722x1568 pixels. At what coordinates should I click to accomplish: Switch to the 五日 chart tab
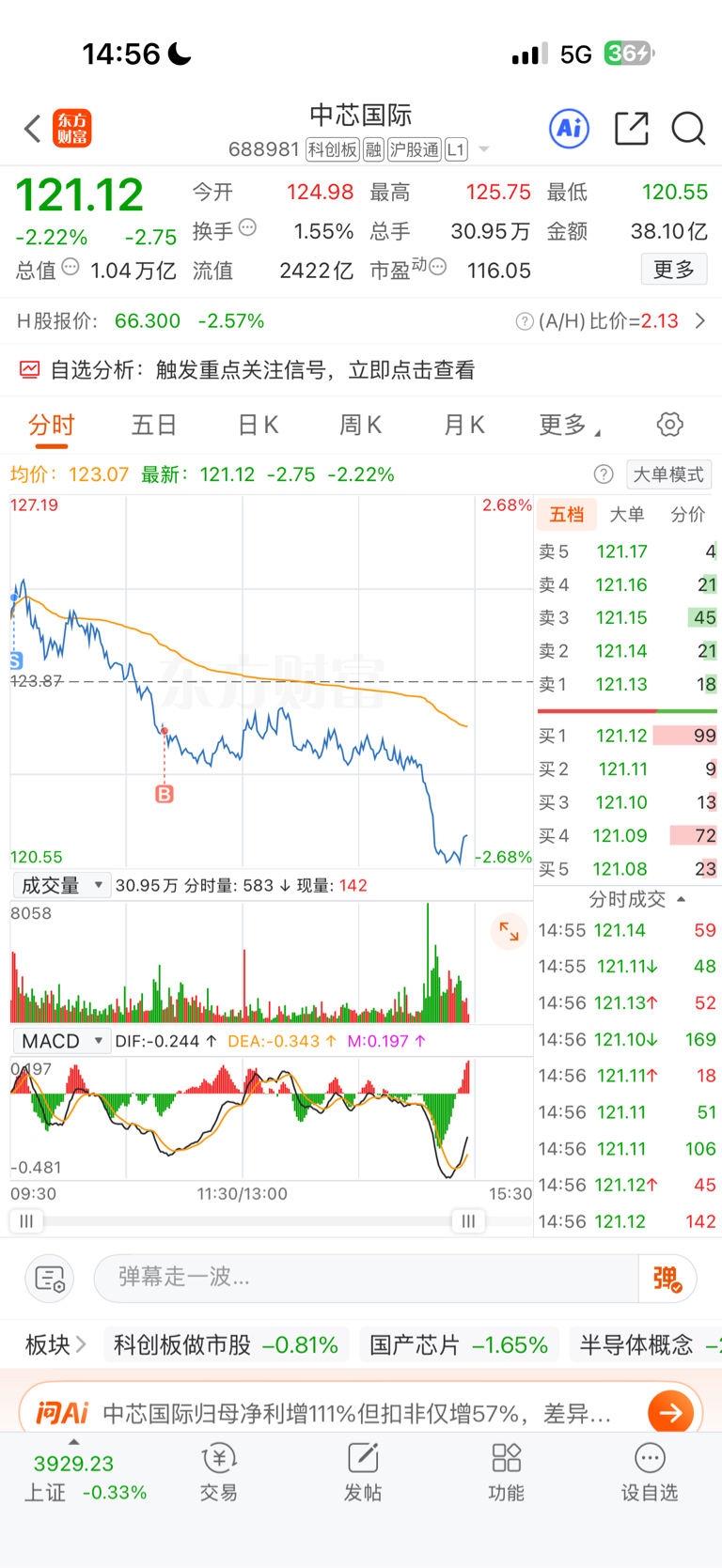pos(154,426)
